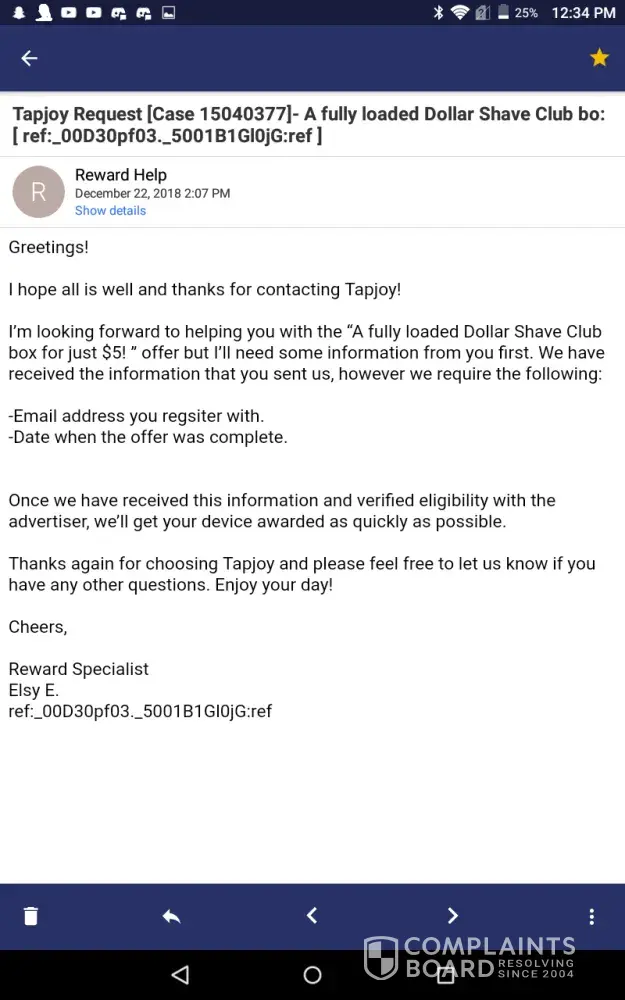Toggle the star on this email
Image resolution: width=625 pixels, height=1000 pixels.
599,58
